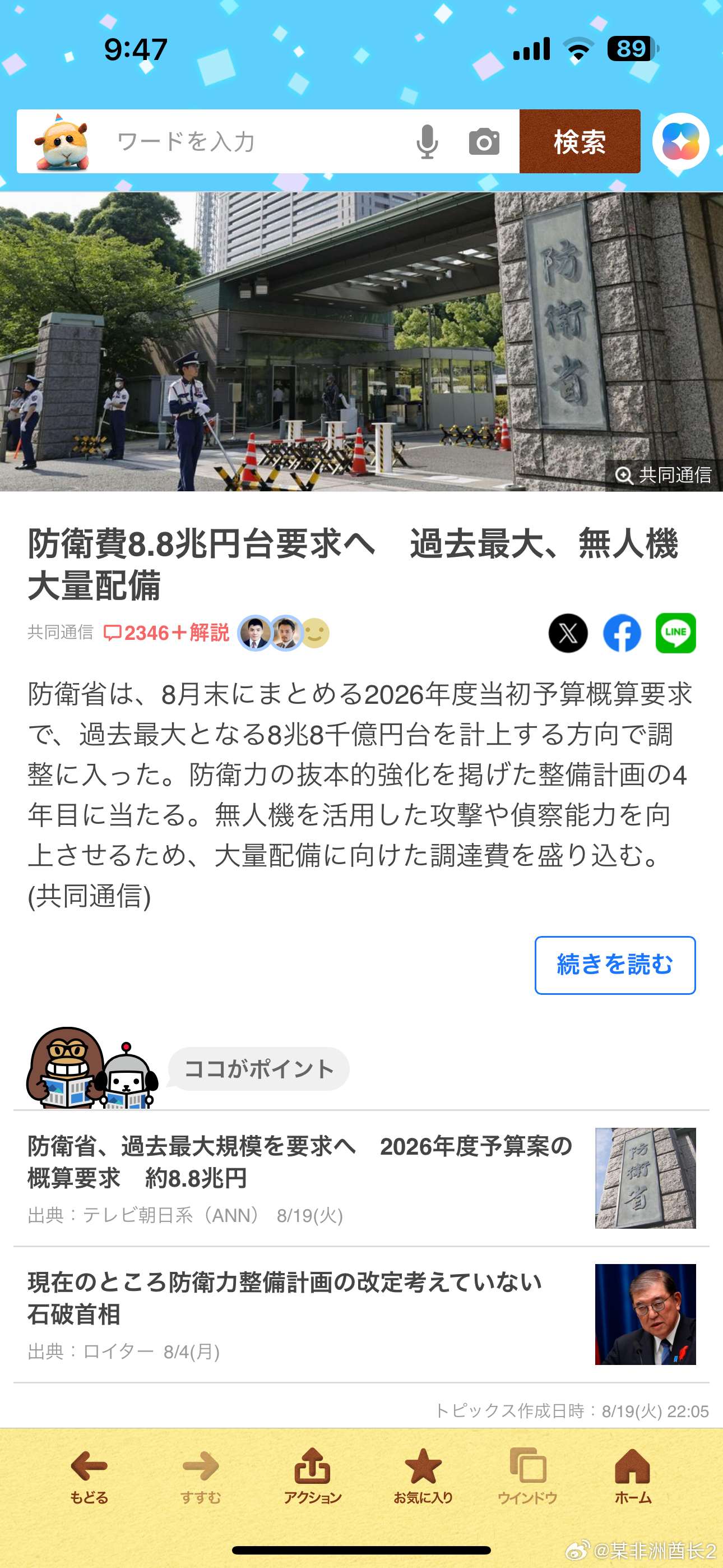Open the アクション share menu
723x1568 pixels.
click(312, 1475)
